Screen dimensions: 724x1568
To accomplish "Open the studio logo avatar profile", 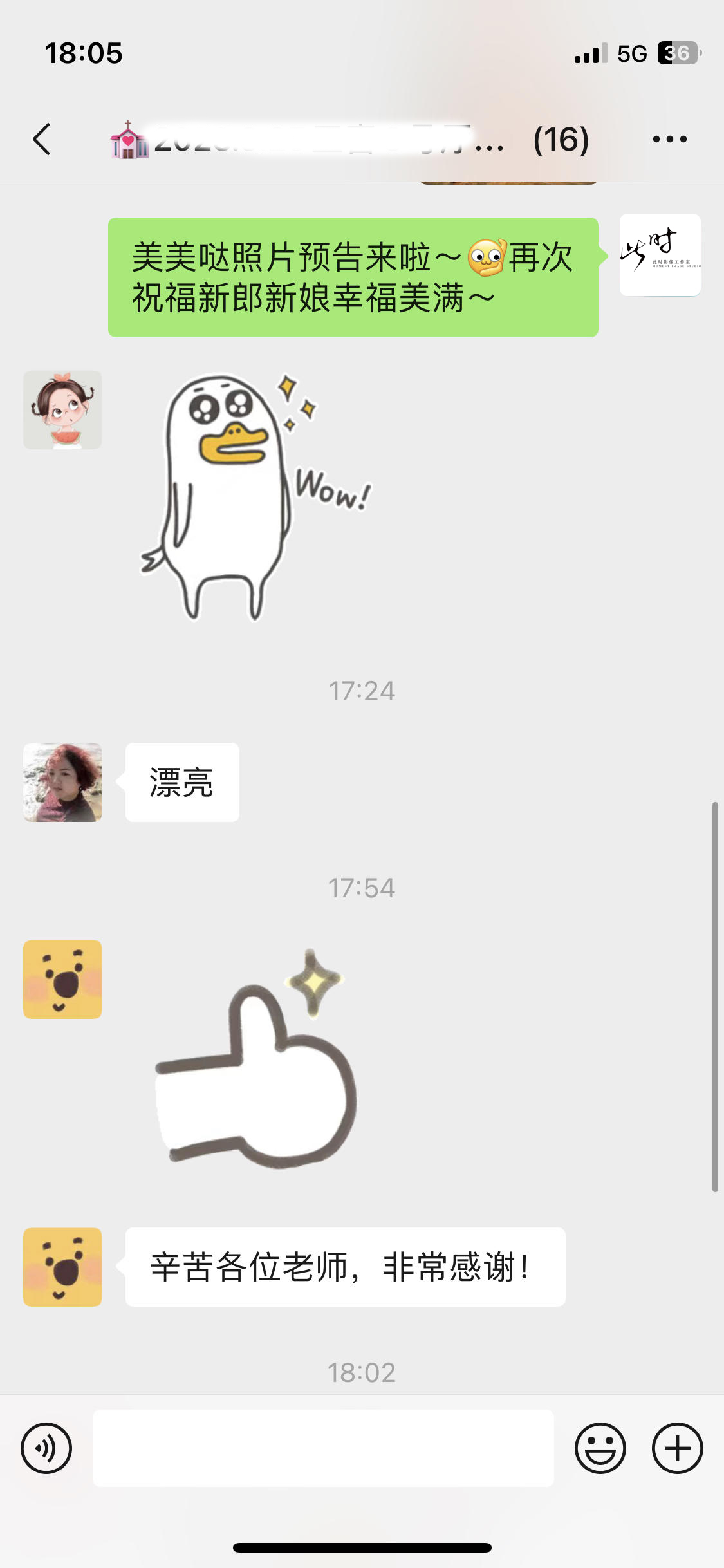I will [660, 255].
